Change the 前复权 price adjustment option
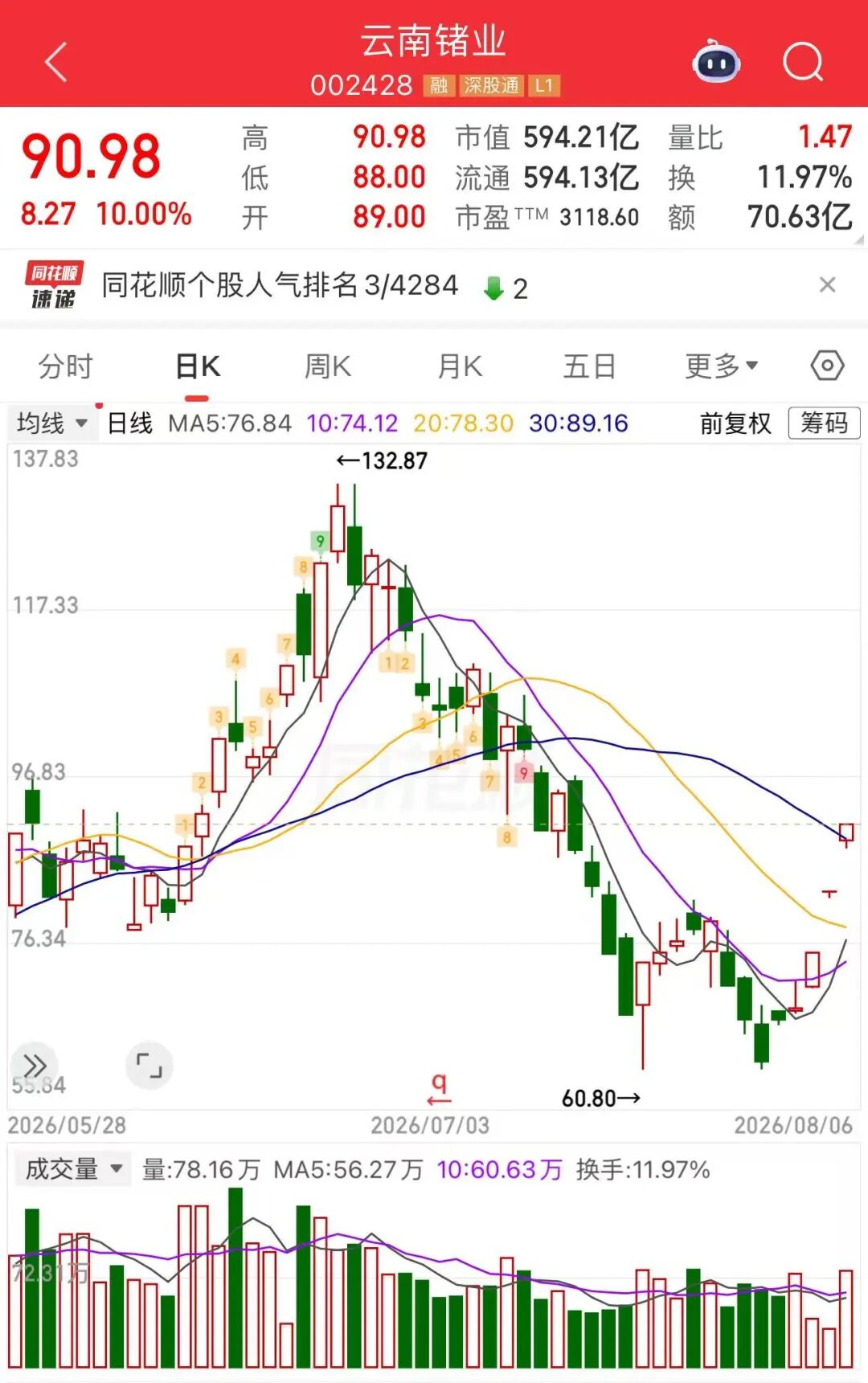This screenshot has height=1383, width=868. (735, 423)
